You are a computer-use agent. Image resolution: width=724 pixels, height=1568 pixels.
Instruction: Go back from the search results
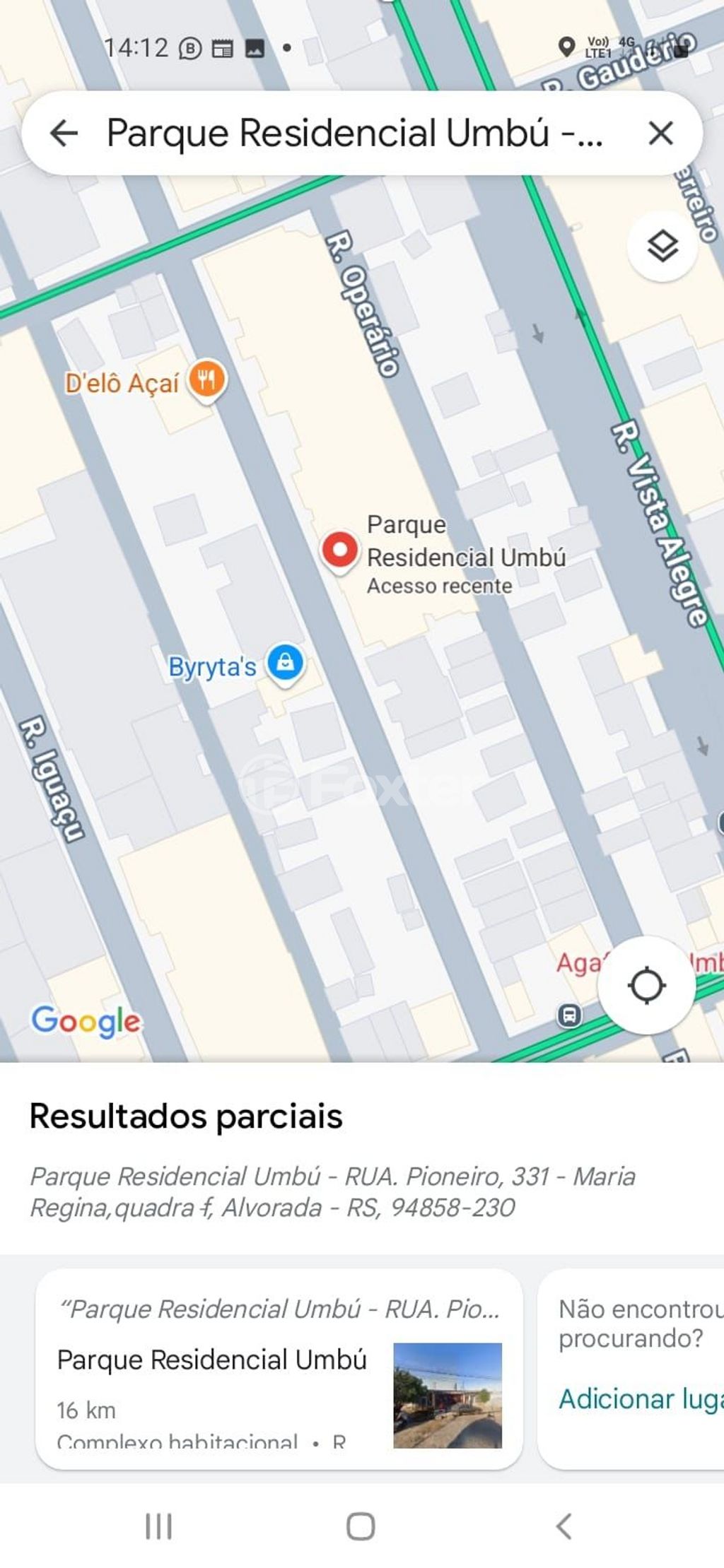(x=64, y=133)
